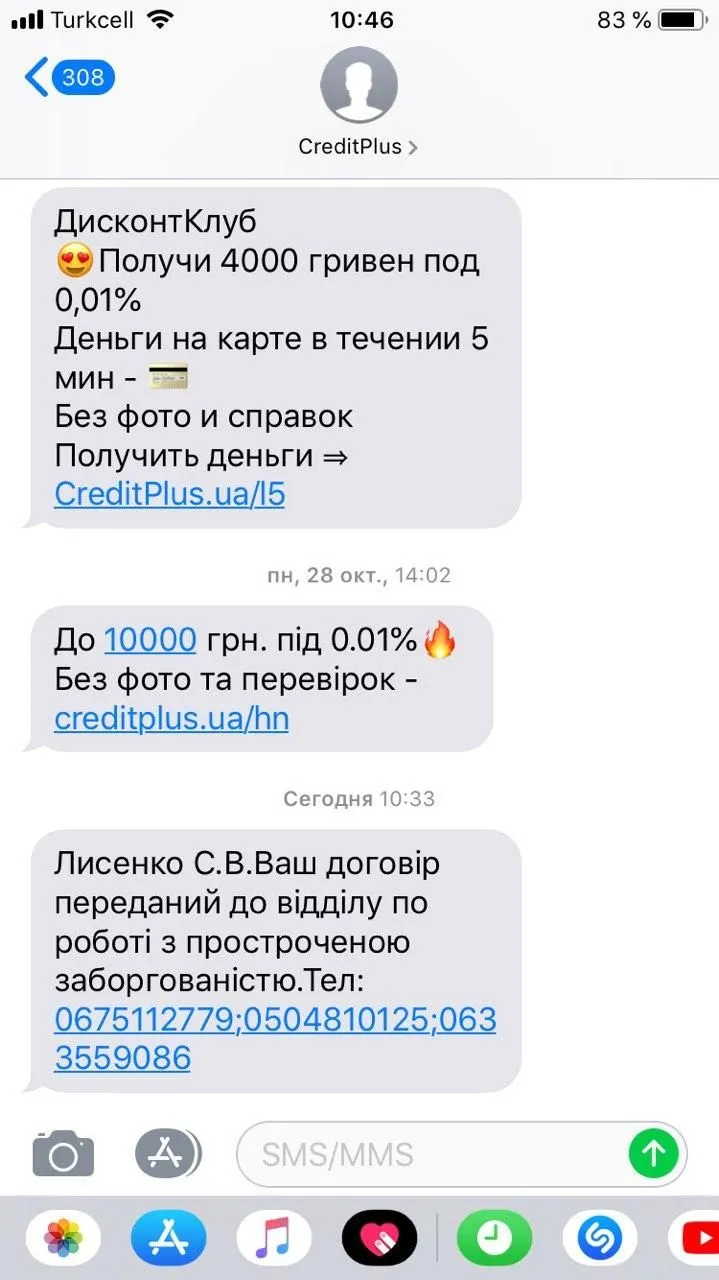Open Digital Touch heart icon
The height and width of the screenshot is (1280, 719).
pos(379,1240)
